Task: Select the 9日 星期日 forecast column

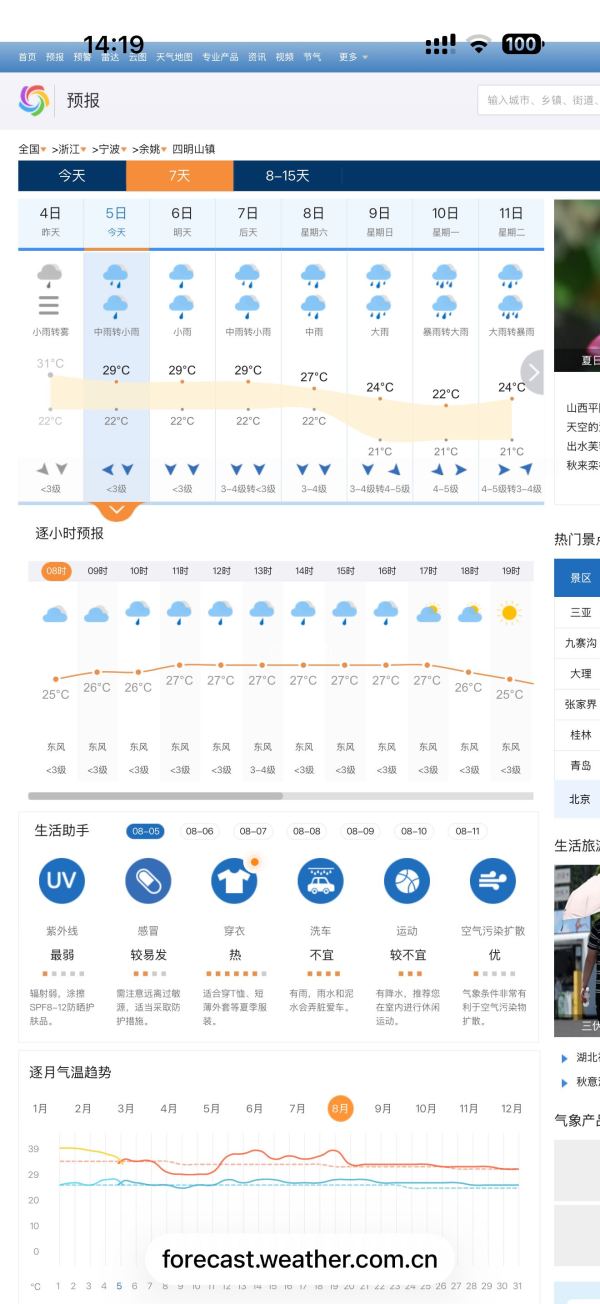Action: pos(379,350)
